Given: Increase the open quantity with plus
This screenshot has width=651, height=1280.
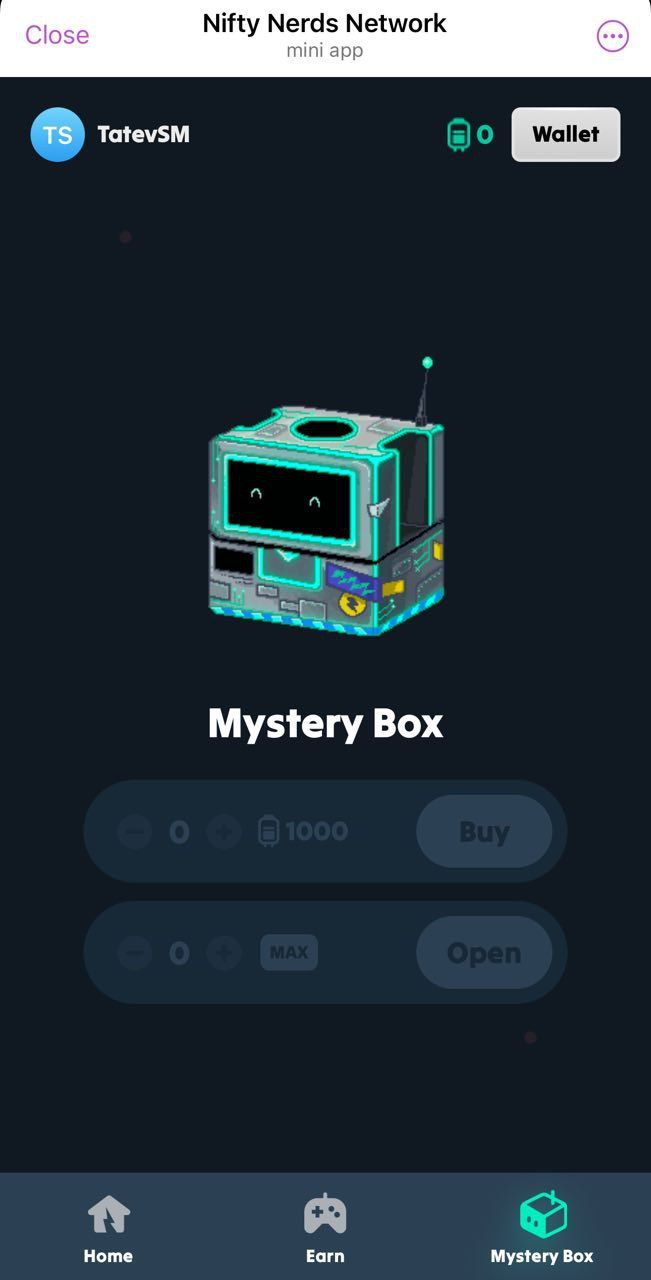Looking at the screenshot, I should [224, 953].
